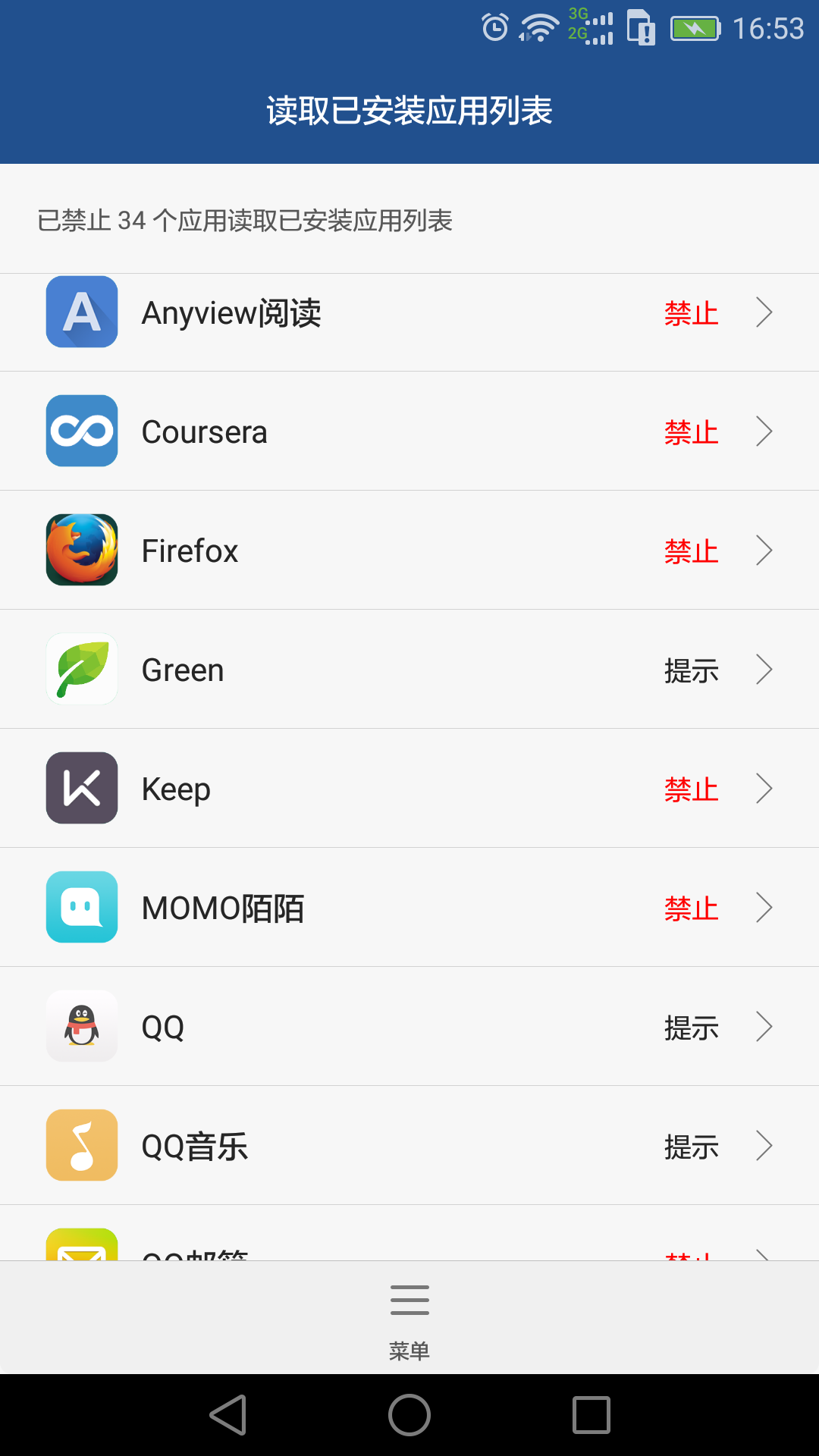Open QQ音乐 permission options
The image size is (819, 1456).
click(409, 1146)
